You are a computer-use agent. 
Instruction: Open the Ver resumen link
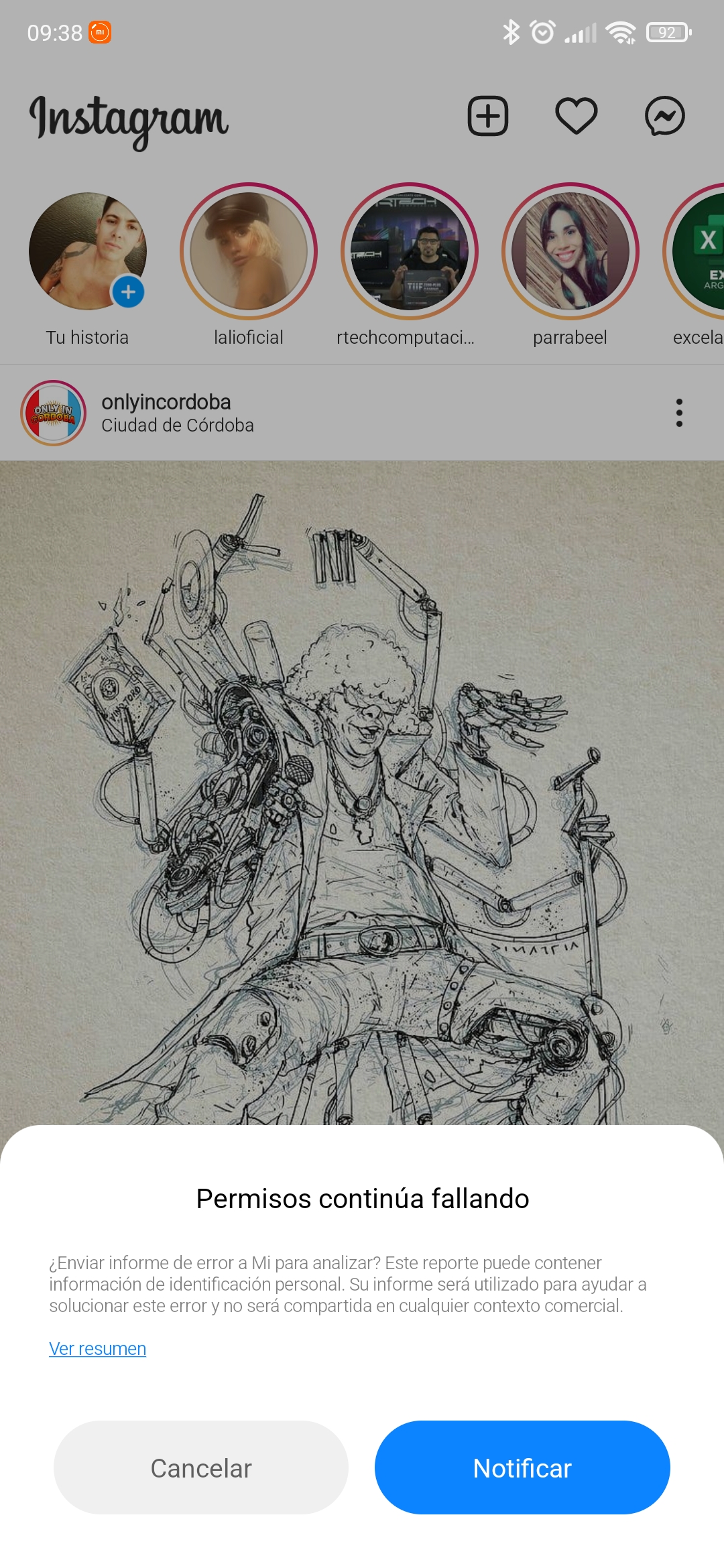pyautogui.click(x=98, y=1348)
